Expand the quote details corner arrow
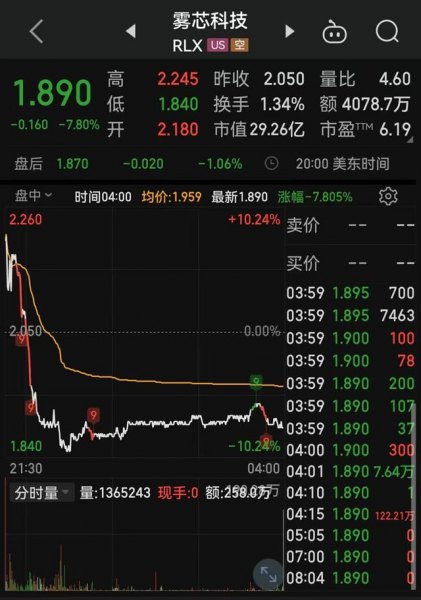This screenshot has width=421, height=600. click(x=410, y=140)
